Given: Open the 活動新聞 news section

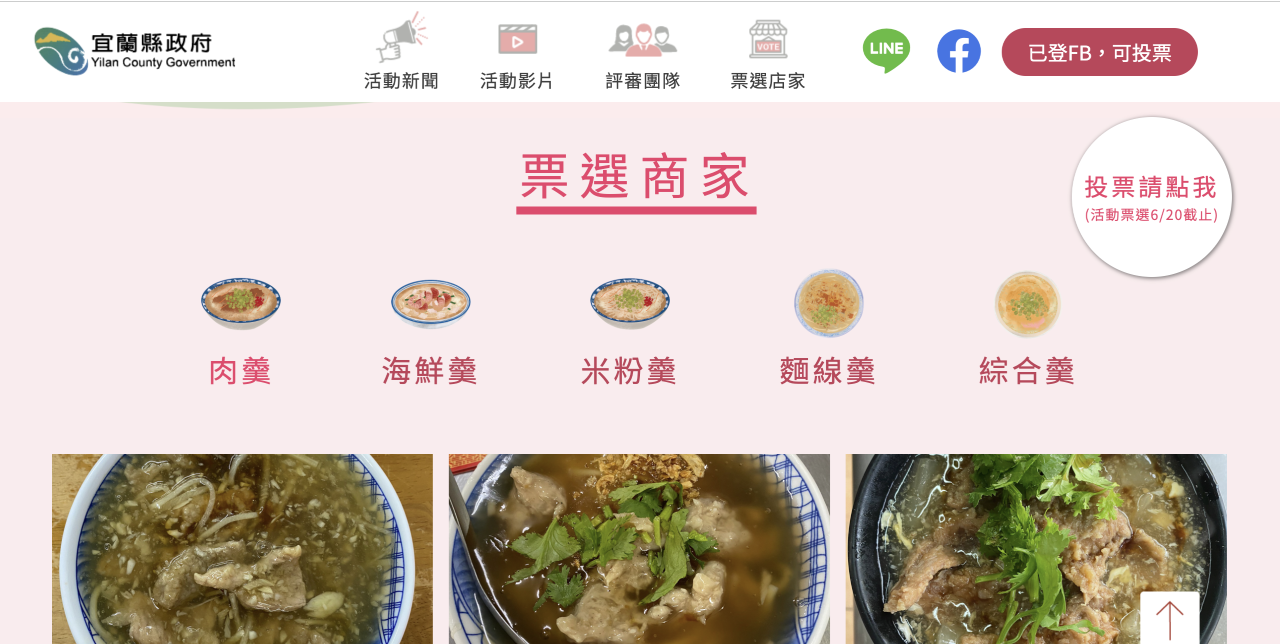Looking at the screenshot, I should point(401,54).
